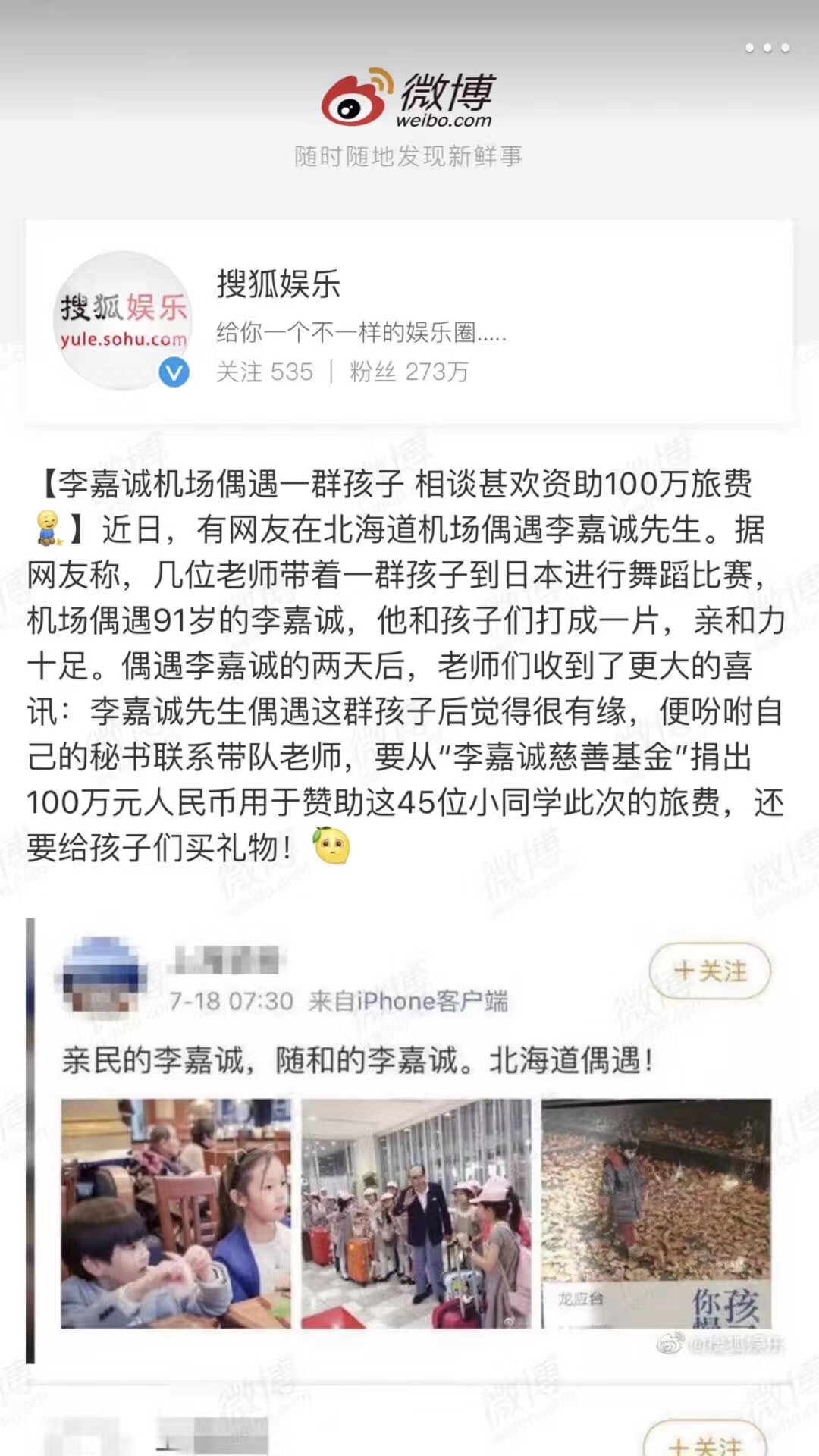Open the blurred avatar of the reposted author

pos(101,976)
